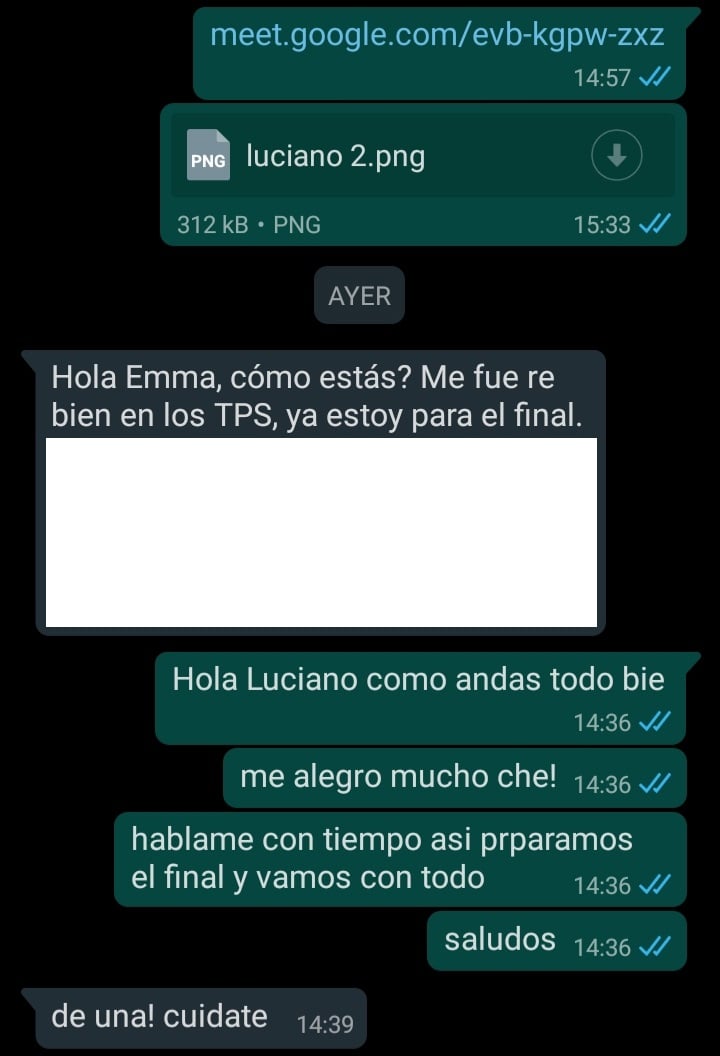Open the image in Luciano's message
Image resolution: width=720 pixels, height=1056 pixels.
click(x=321, y=532)
